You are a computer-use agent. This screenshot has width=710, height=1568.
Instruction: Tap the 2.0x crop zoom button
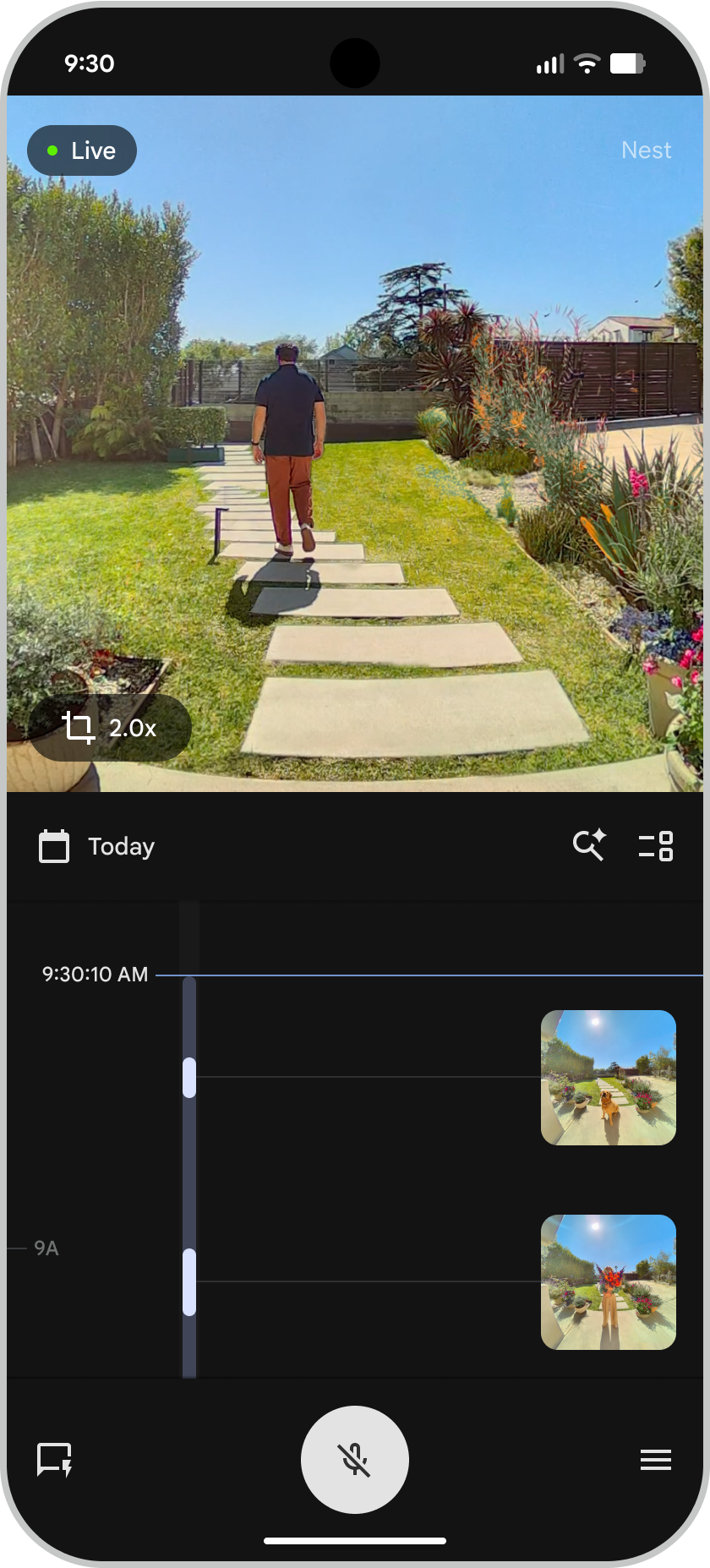pyautogui.click(x=110, y=728)
